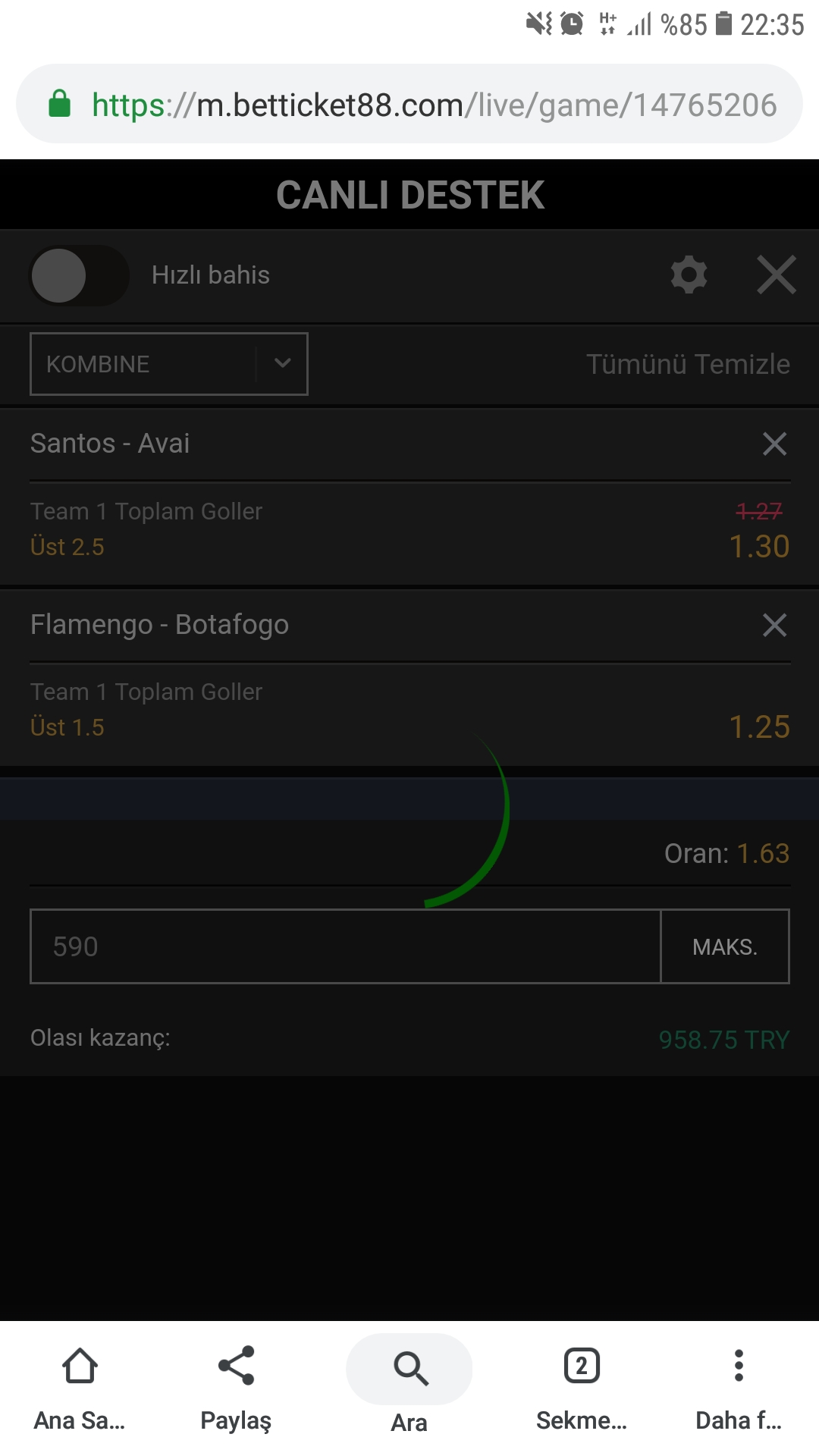Remove the Flamengo - Botafogo selection

774,625
